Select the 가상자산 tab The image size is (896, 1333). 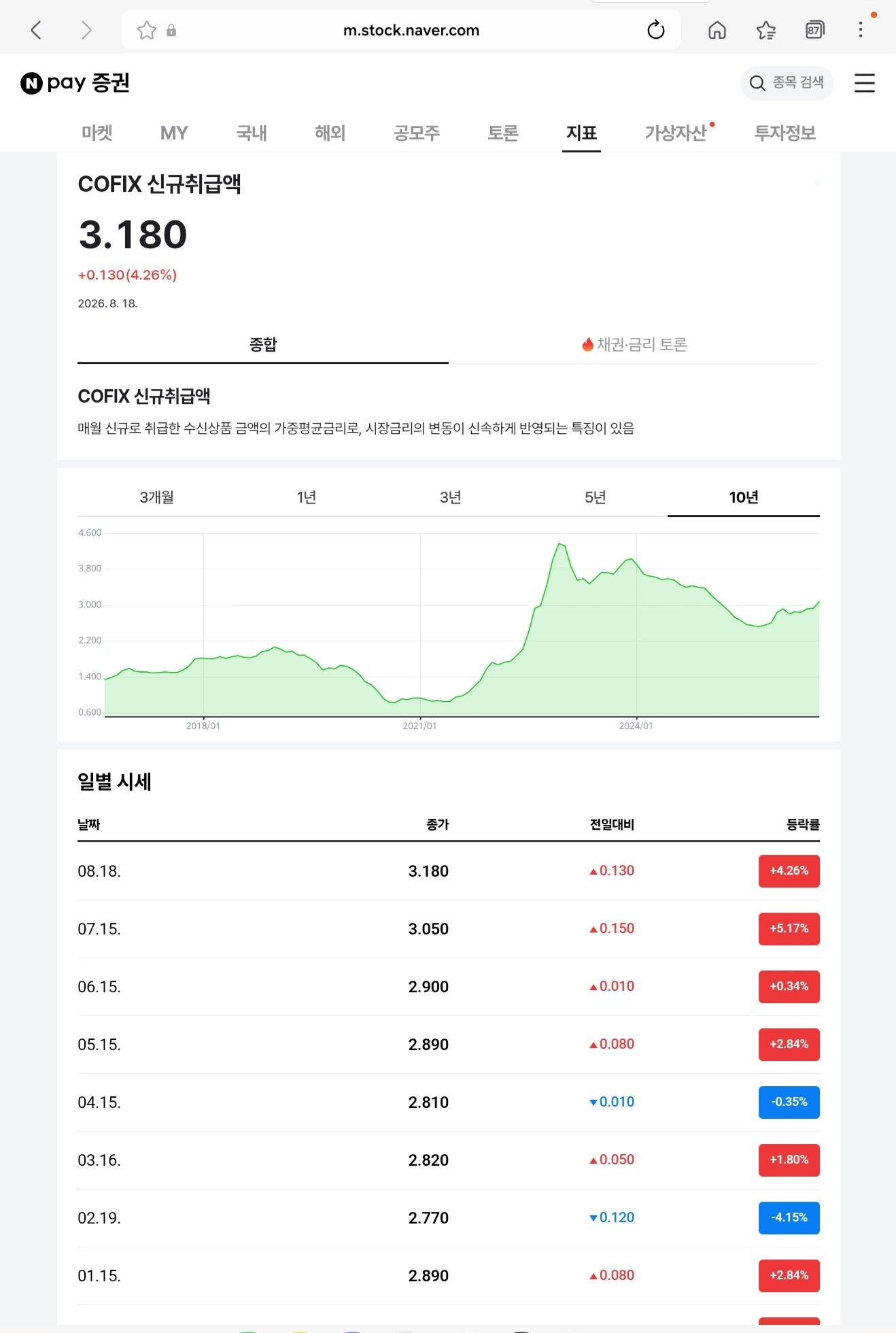coord(676,133)
